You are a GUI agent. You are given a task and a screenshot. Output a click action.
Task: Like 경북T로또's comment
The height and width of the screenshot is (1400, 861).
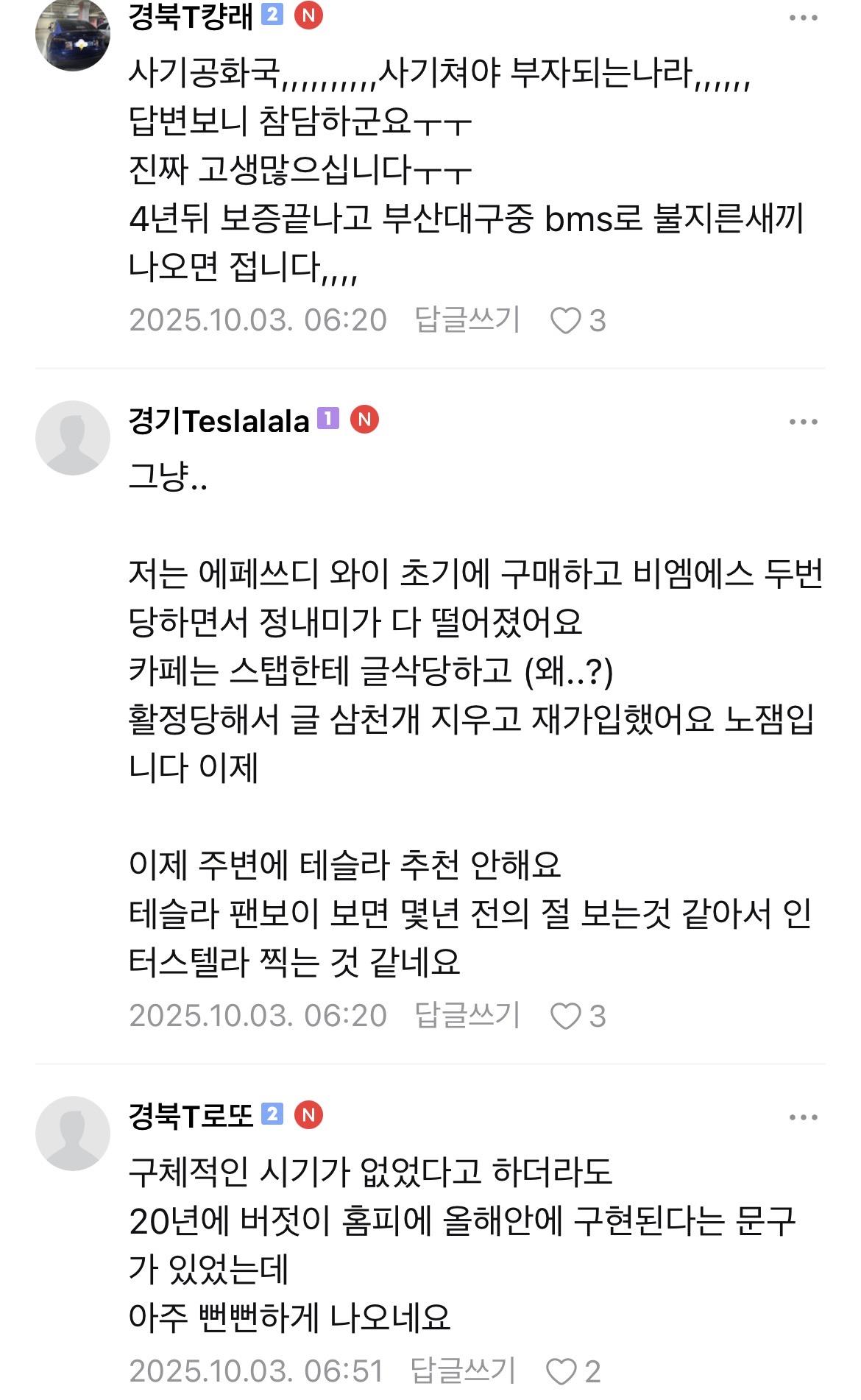[x=561, y=1372]
